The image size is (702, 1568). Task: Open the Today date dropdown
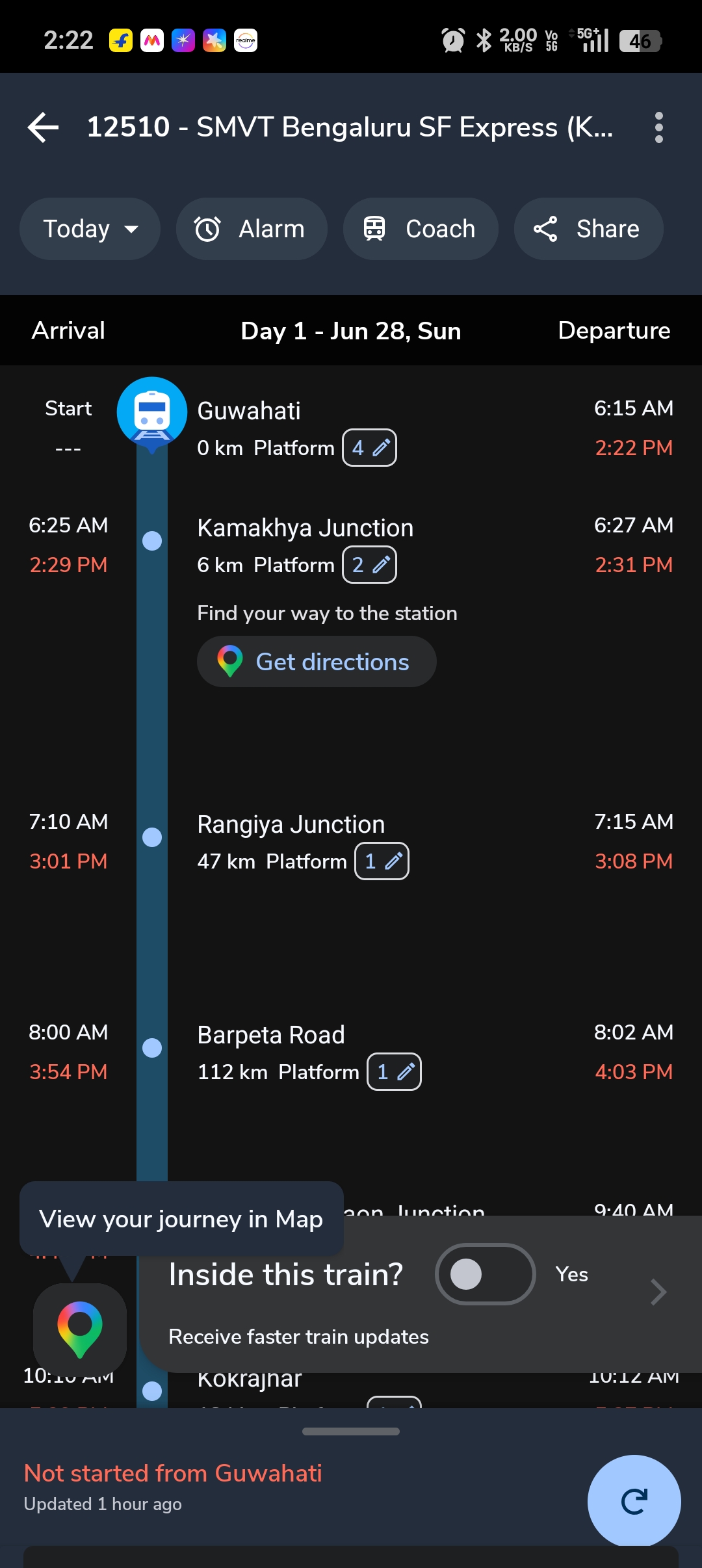(x=90, y=229)
